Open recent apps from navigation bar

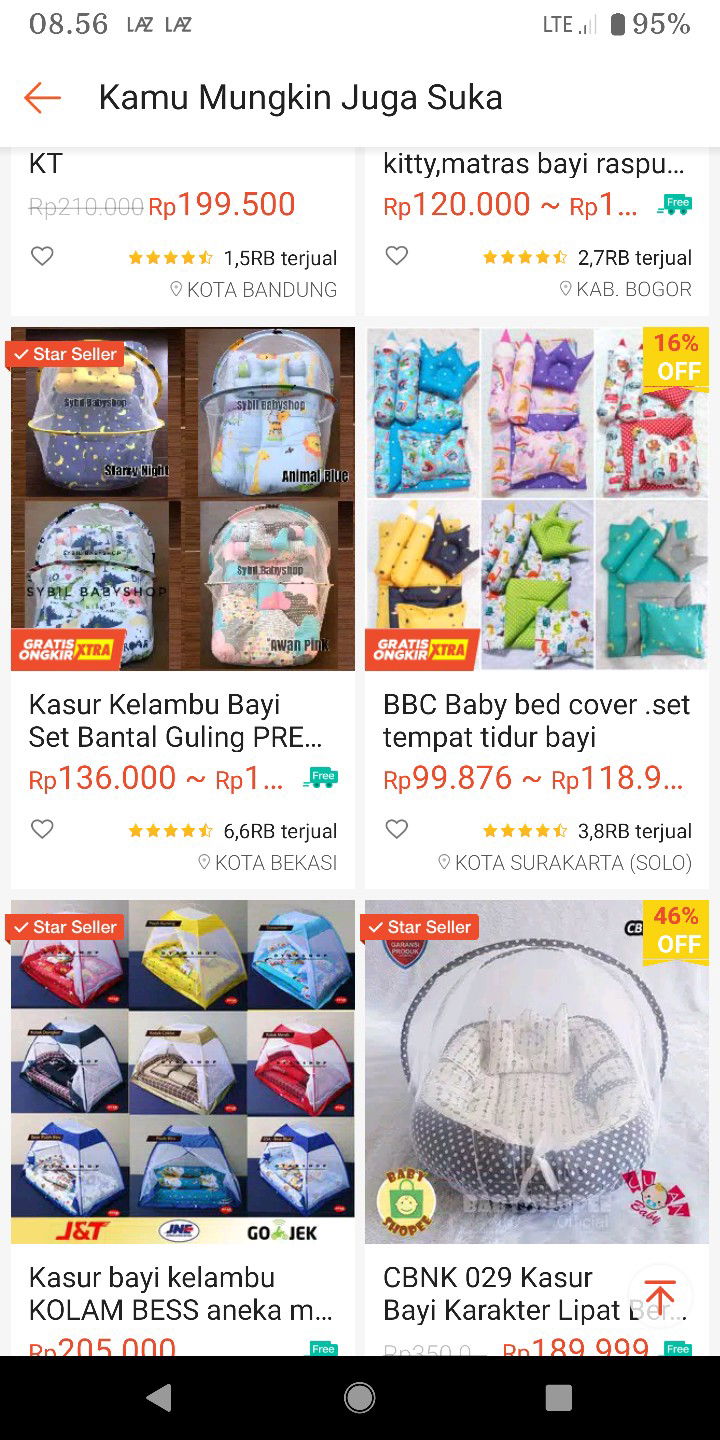[559, 1397]
